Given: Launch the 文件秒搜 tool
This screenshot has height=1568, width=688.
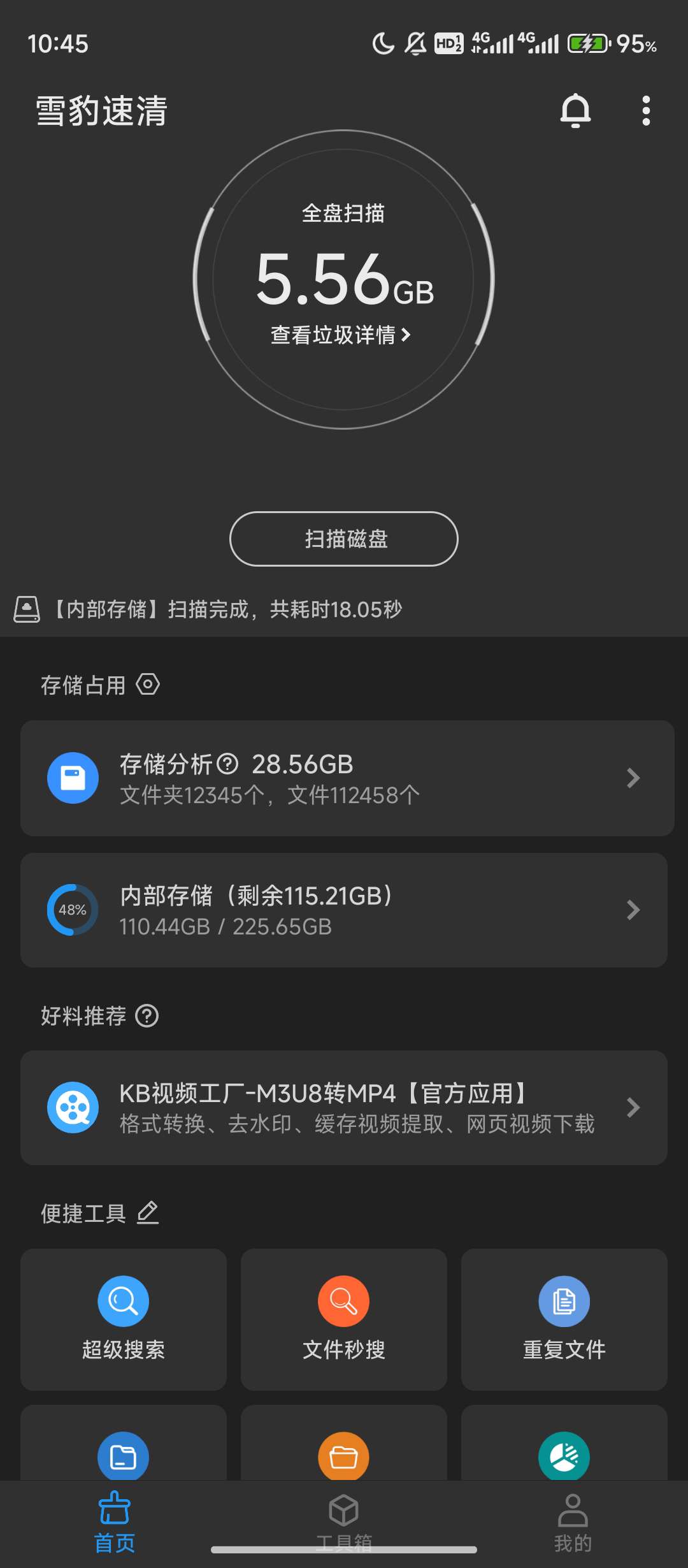Looking at the screenshot, I should (344, 1319).
